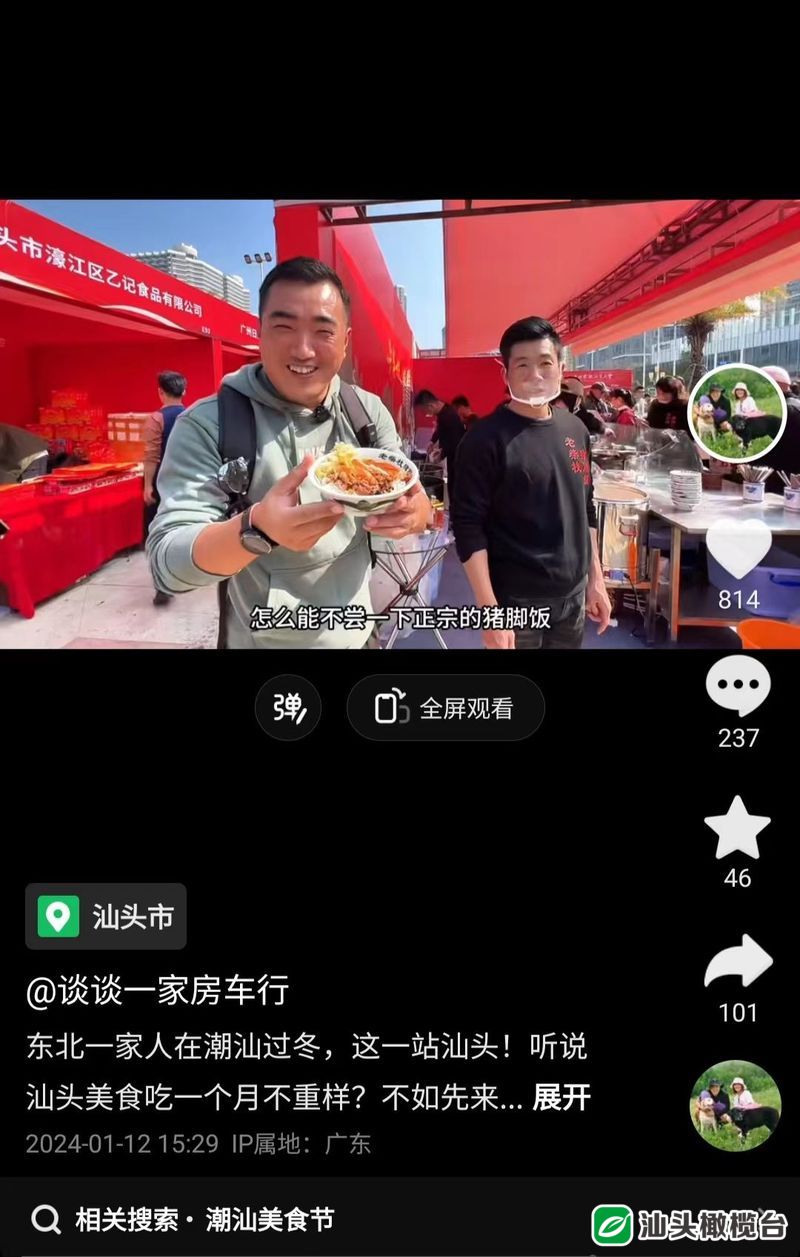The height and width of the screenshot is (1257, 800).
Task: Switch to fullscreen viewing 全屏观看
Action: (x=445, y=708)
